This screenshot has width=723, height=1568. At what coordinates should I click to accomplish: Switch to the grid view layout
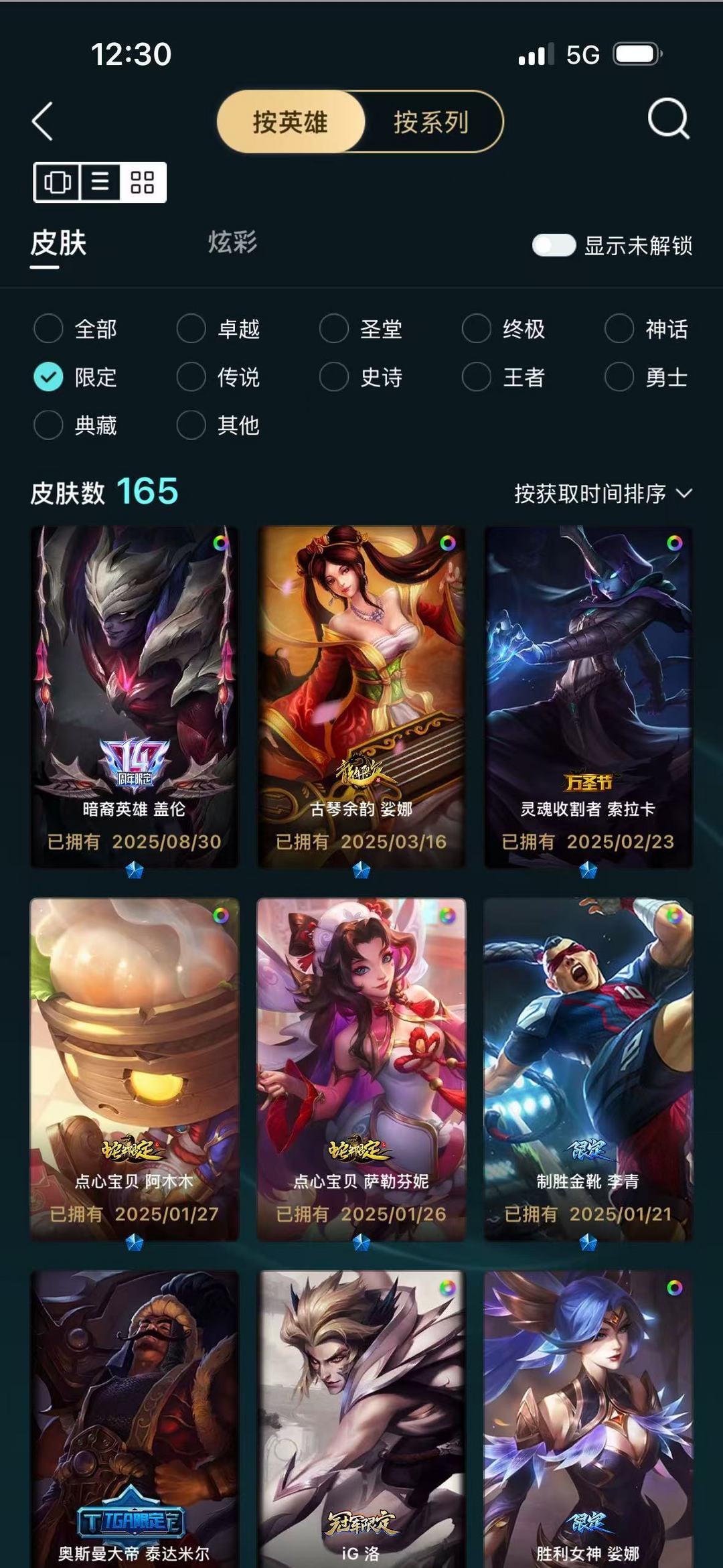pyautogui.click(x=143, y=182)
